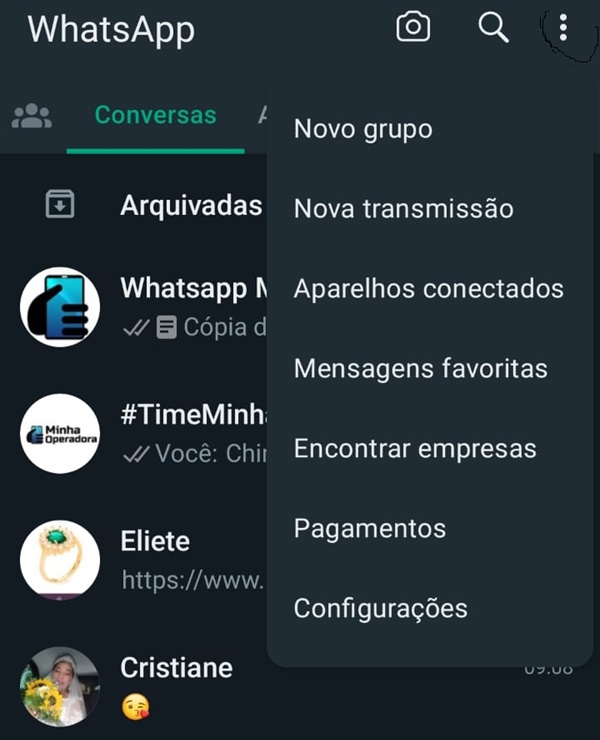Tap the search magnifier icon

pos(494,27)
